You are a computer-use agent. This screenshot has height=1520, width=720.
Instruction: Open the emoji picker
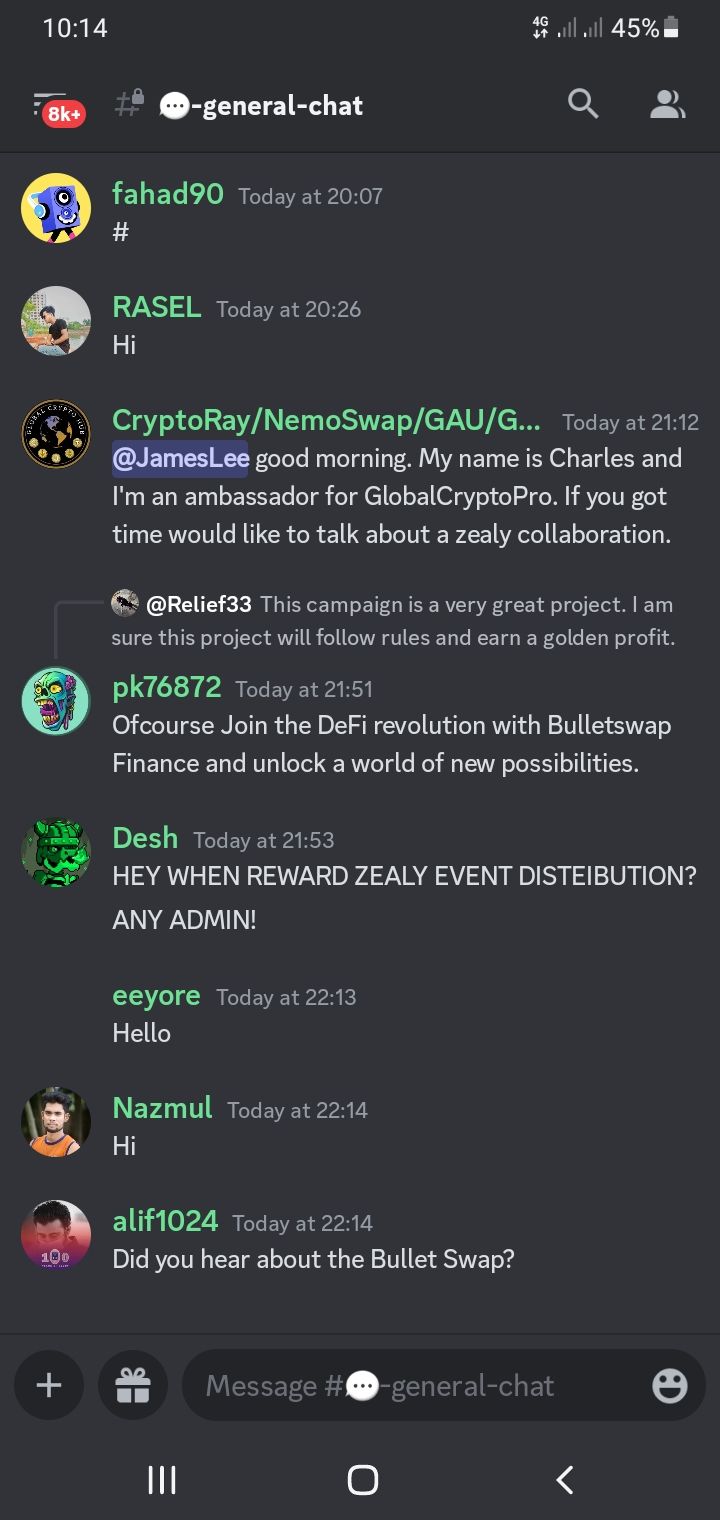[x=669, y=1385]
